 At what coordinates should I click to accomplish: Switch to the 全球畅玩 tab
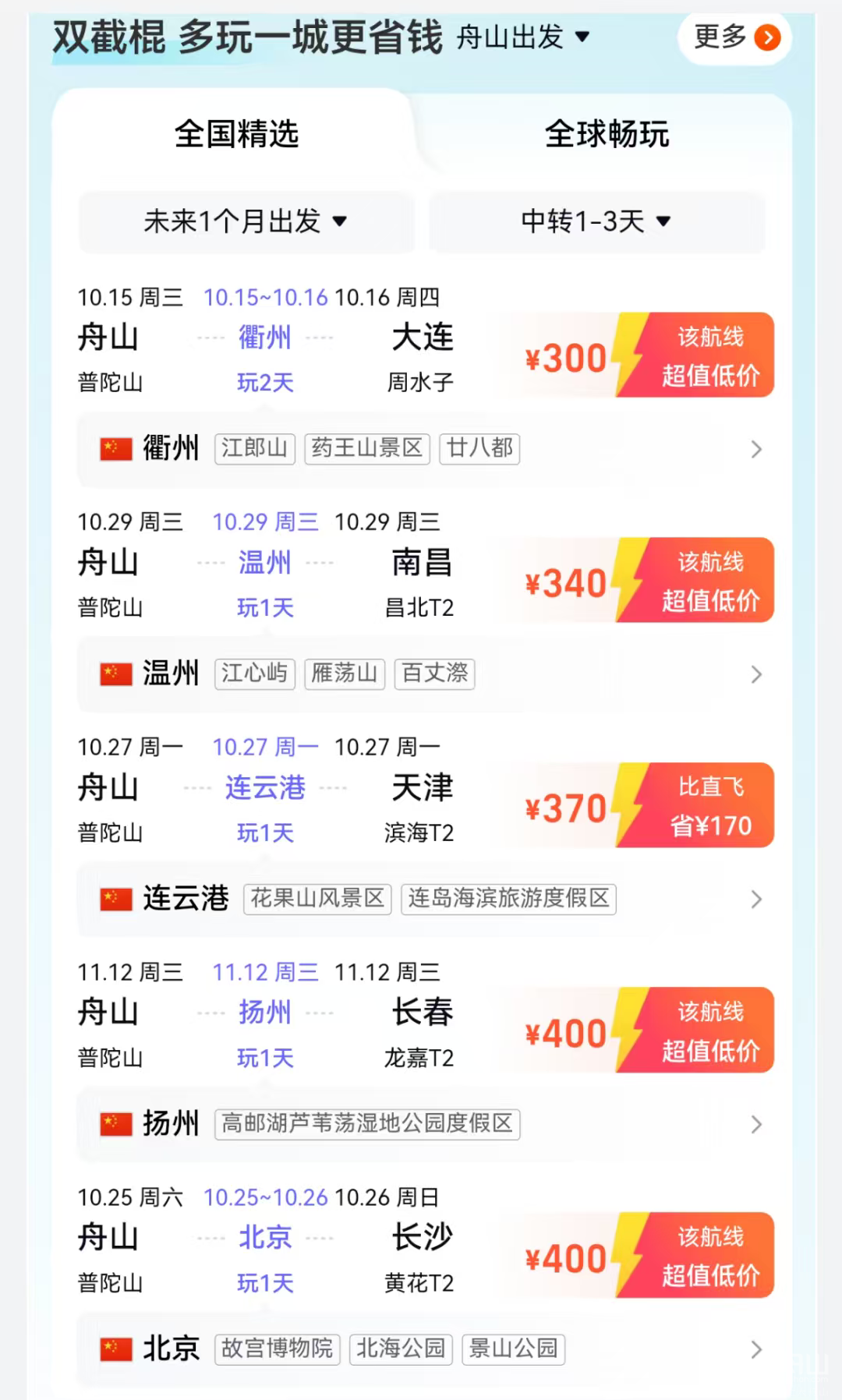click(x=607, y=134)
